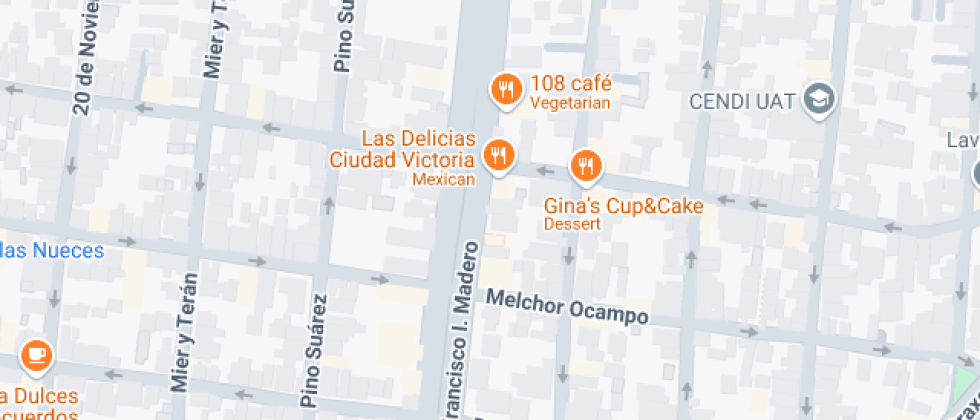Open the CENDI UAT school marker
This screenshot has width=980, height=420.
[821, 98]
